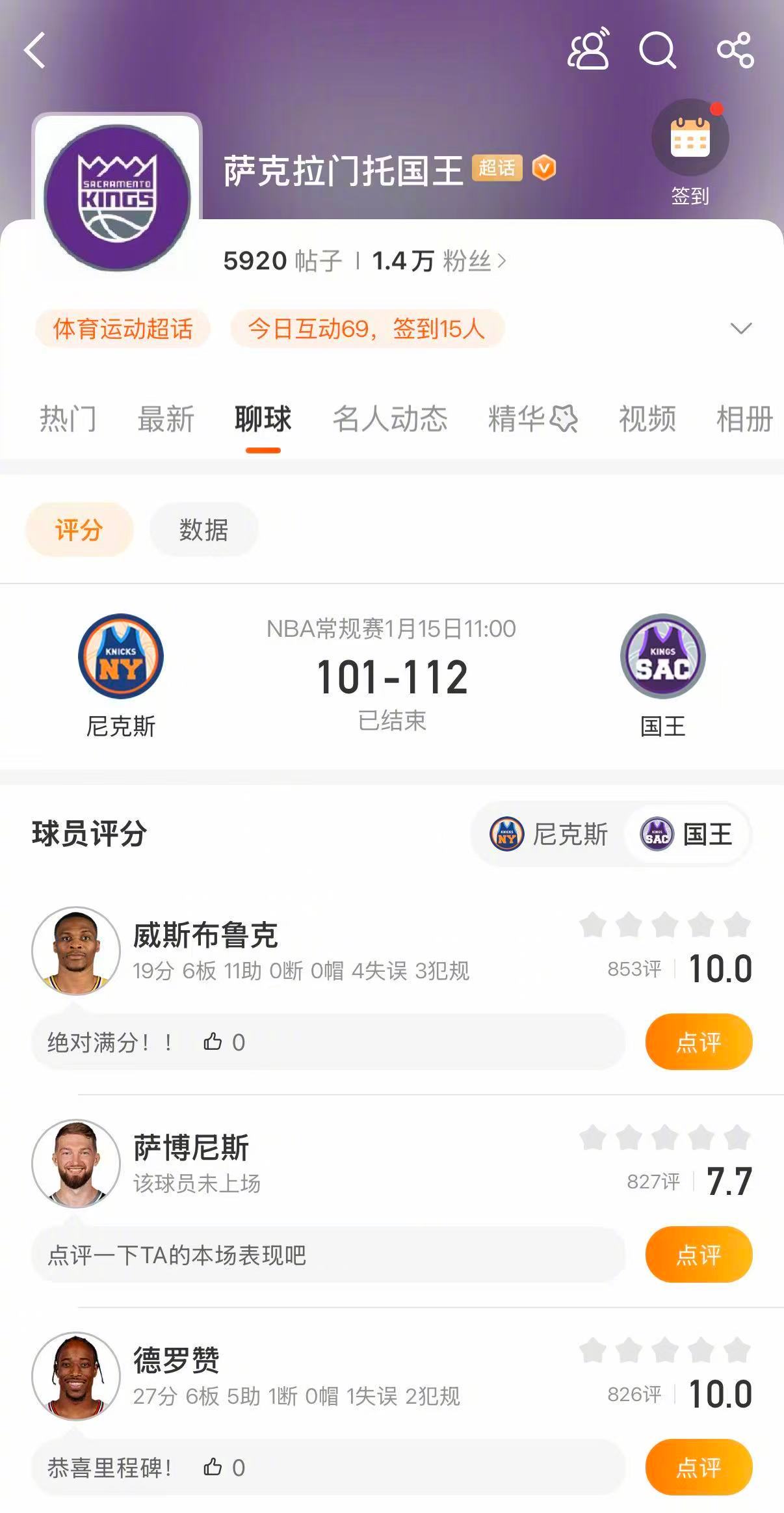Open the 体育运动超话 category link
This screenshot has width=784, height=1513.
[x=121, y=330]
